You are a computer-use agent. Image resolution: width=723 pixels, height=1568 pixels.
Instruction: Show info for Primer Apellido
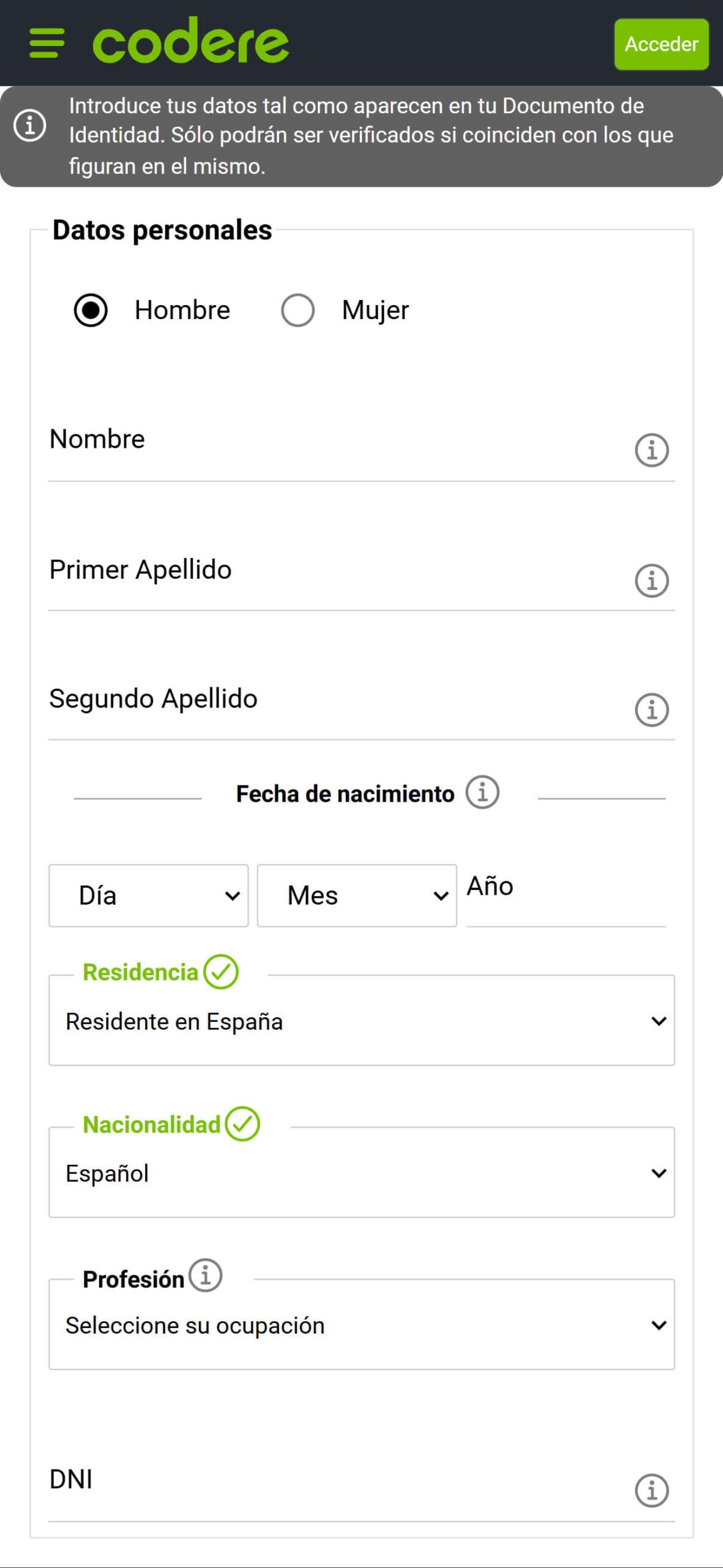[x=651, y=581]
